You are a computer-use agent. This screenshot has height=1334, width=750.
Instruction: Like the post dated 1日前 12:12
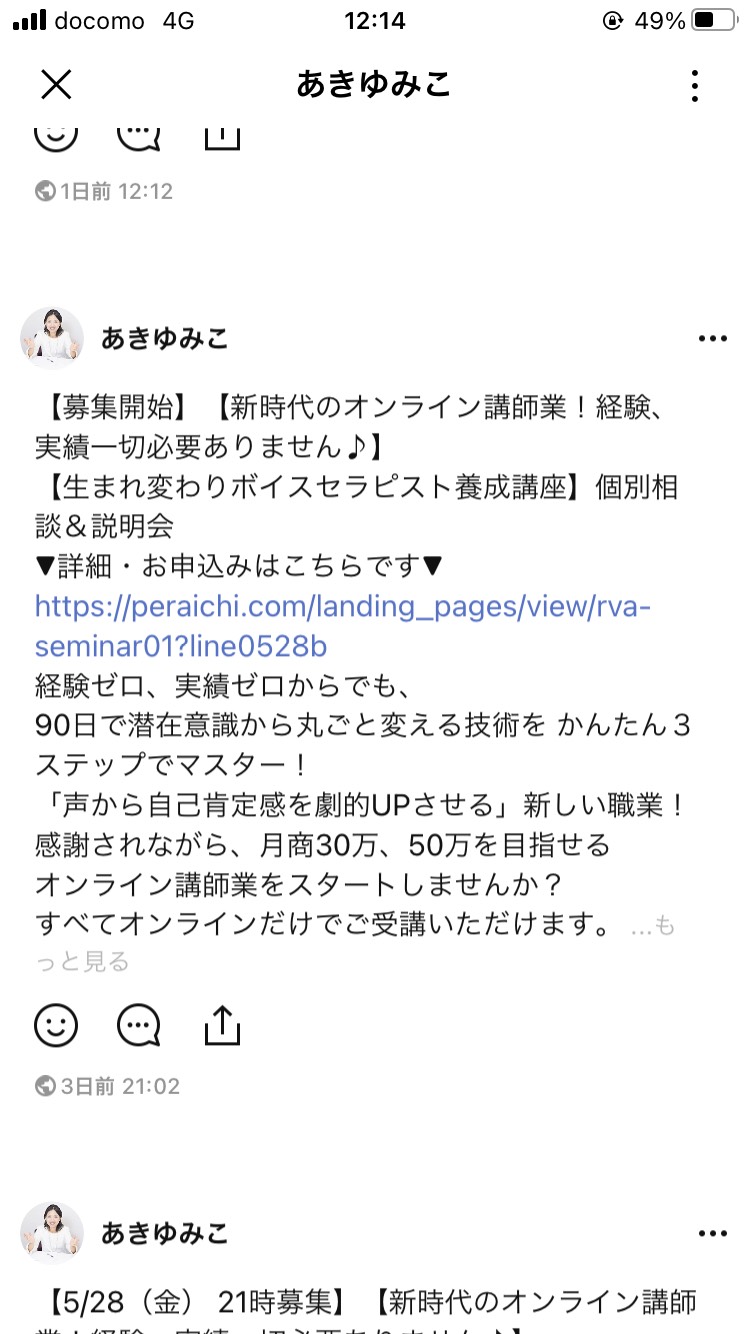point(56,134)
